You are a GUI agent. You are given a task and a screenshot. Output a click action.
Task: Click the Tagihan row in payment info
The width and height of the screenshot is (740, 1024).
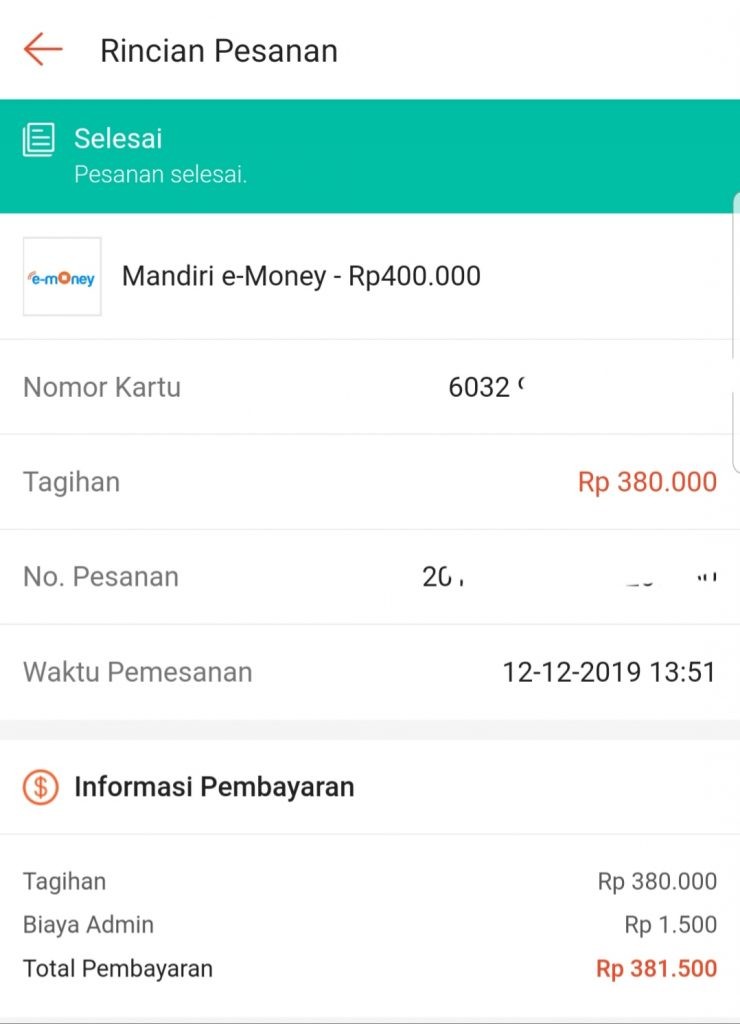370,881
